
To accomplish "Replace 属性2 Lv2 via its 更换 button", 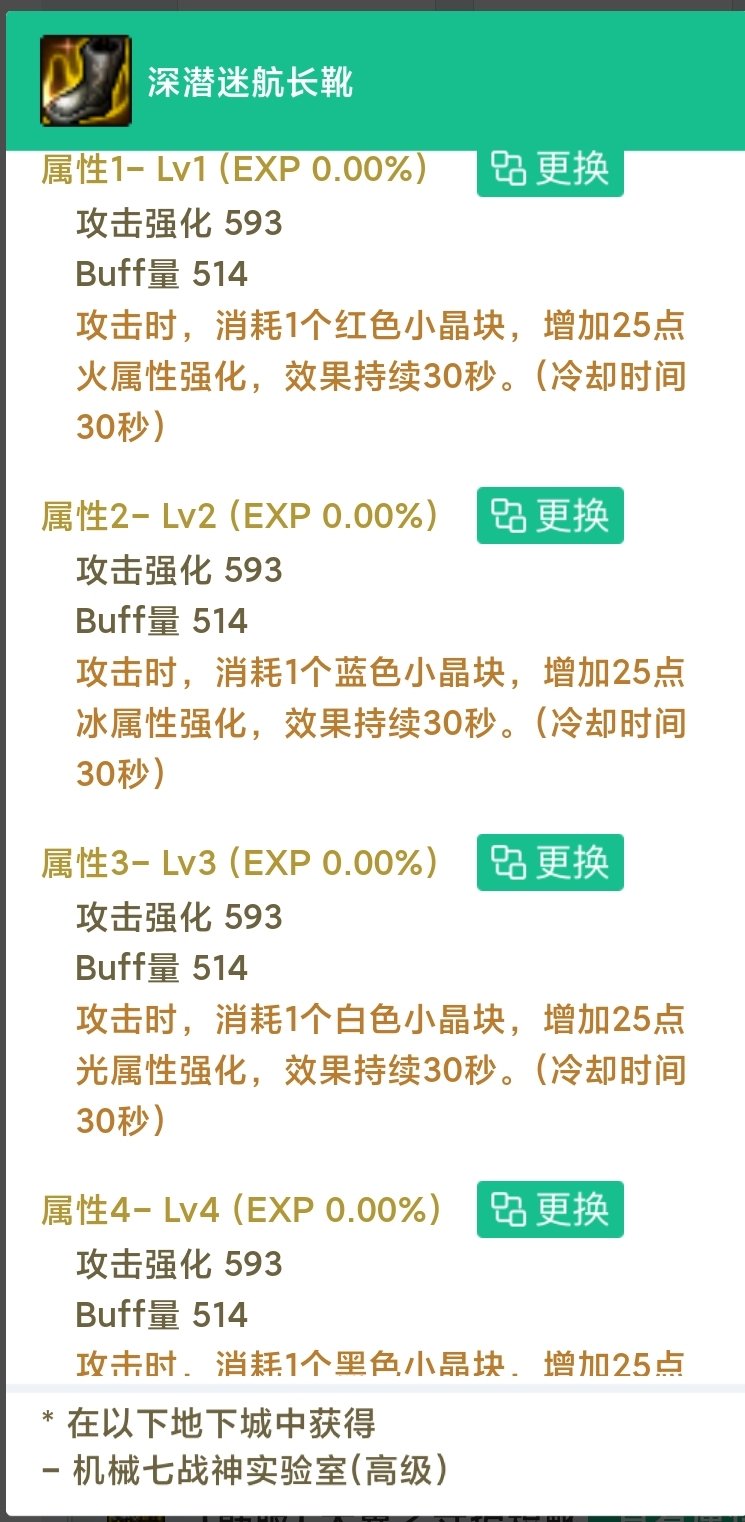I will tap(550, 515).
